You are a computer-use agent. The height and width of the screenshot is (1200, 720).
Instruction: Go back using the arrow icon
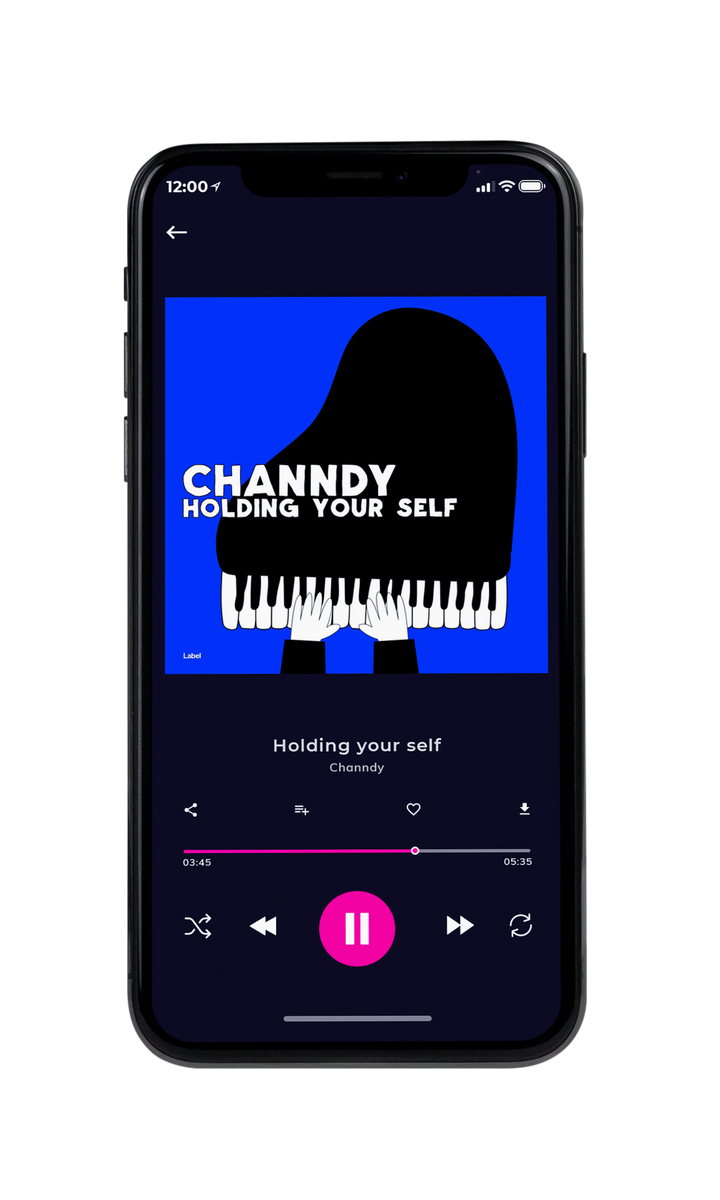click(177, 232)
